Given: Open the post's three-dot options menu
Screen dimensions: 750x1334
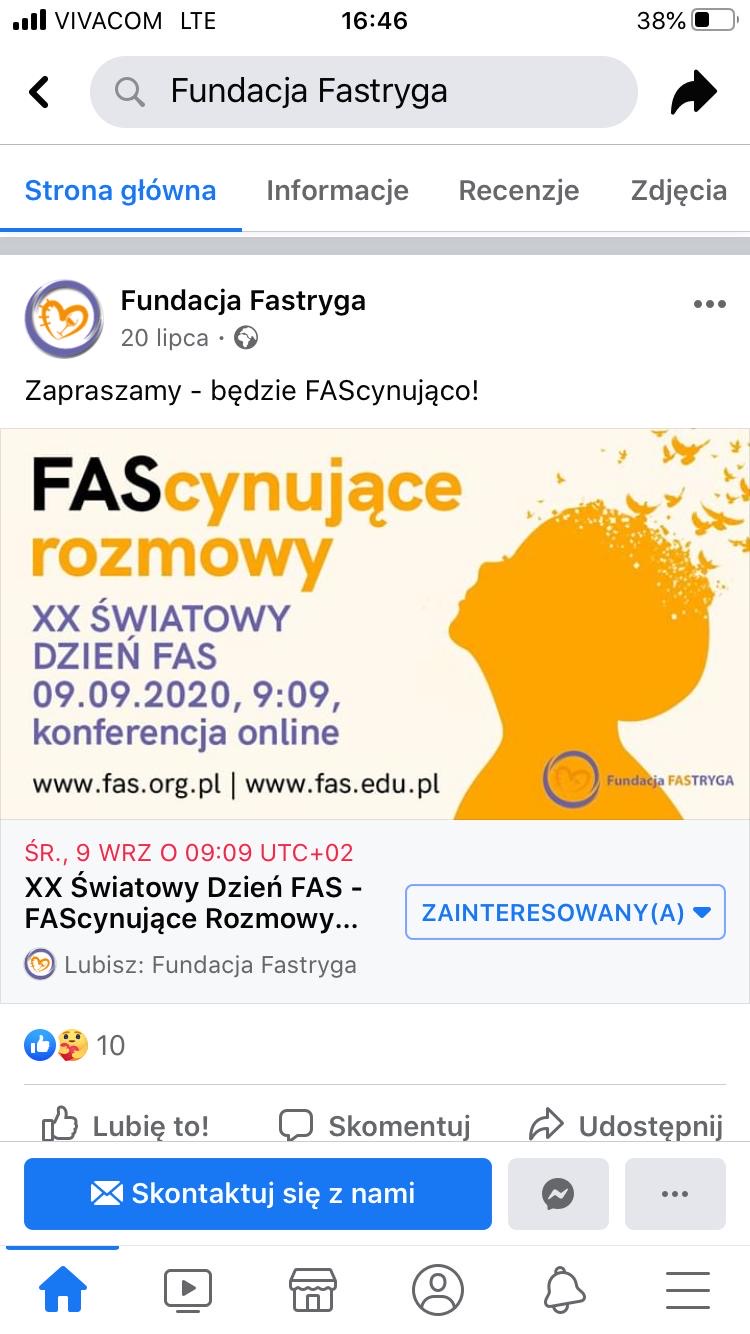Looking at the screenshot, I should tap(710, 305).
